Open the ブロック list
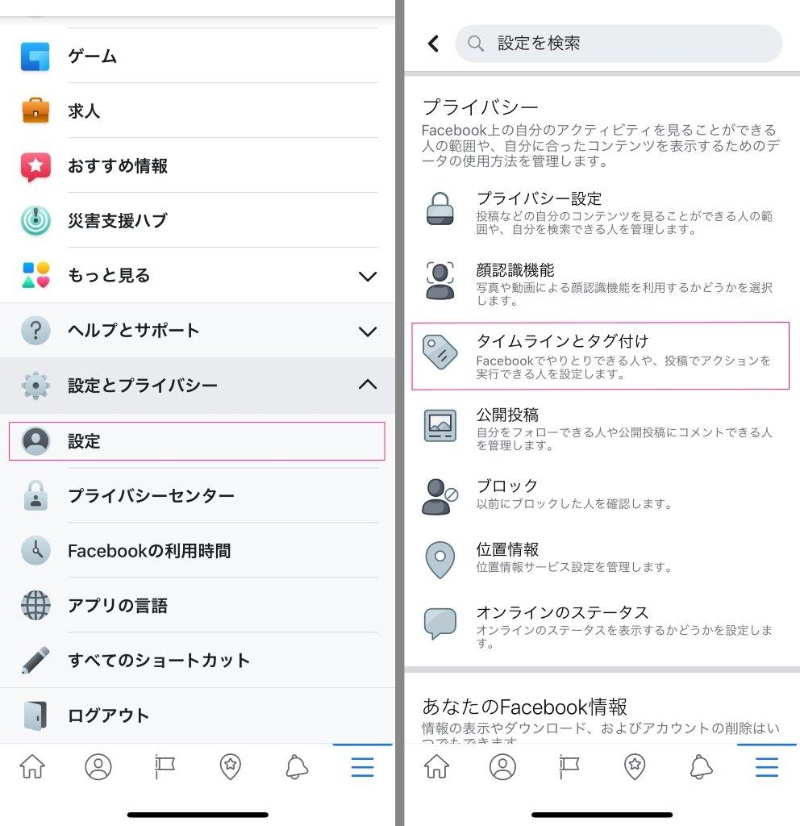The image size is (800, 826). pos(600,494)
